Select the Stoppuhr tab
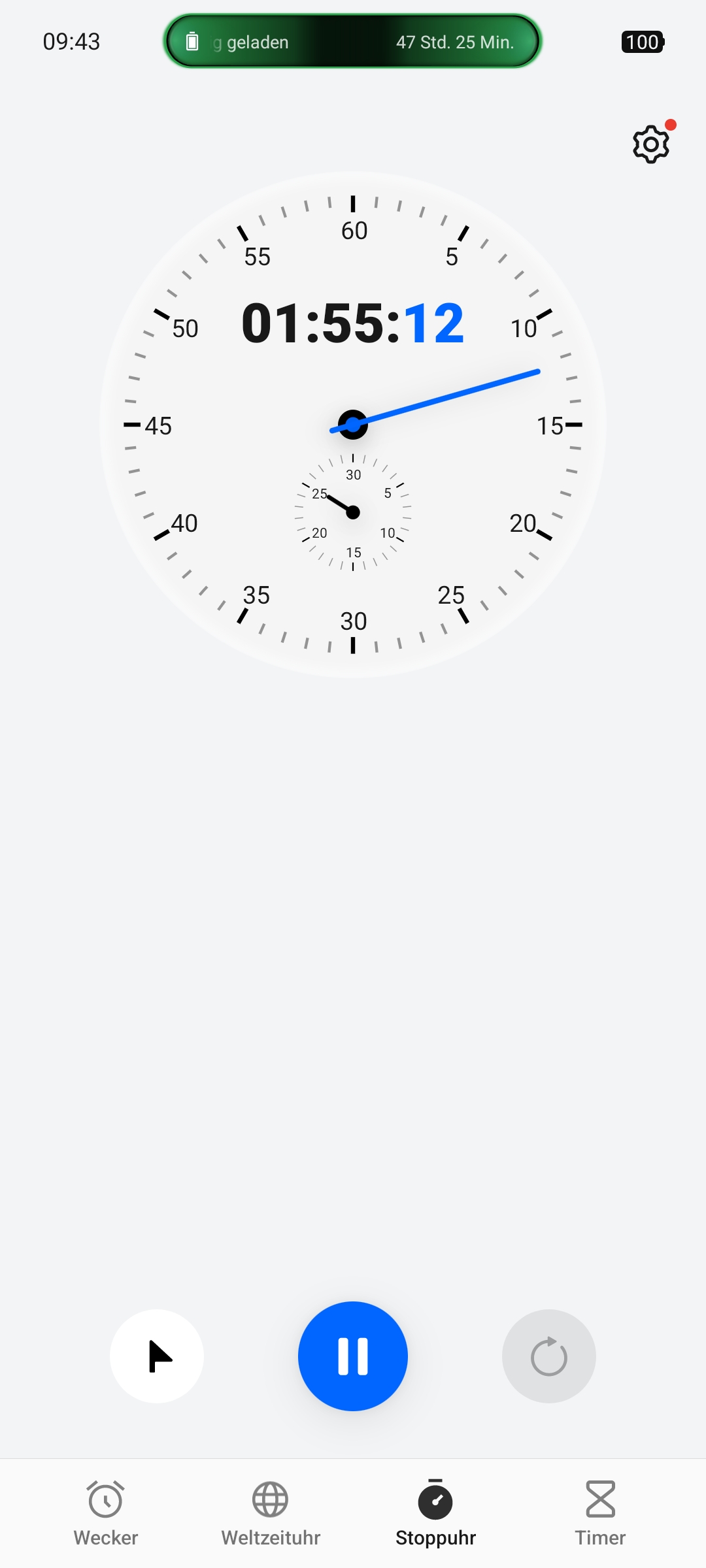 pos(435,1513)
